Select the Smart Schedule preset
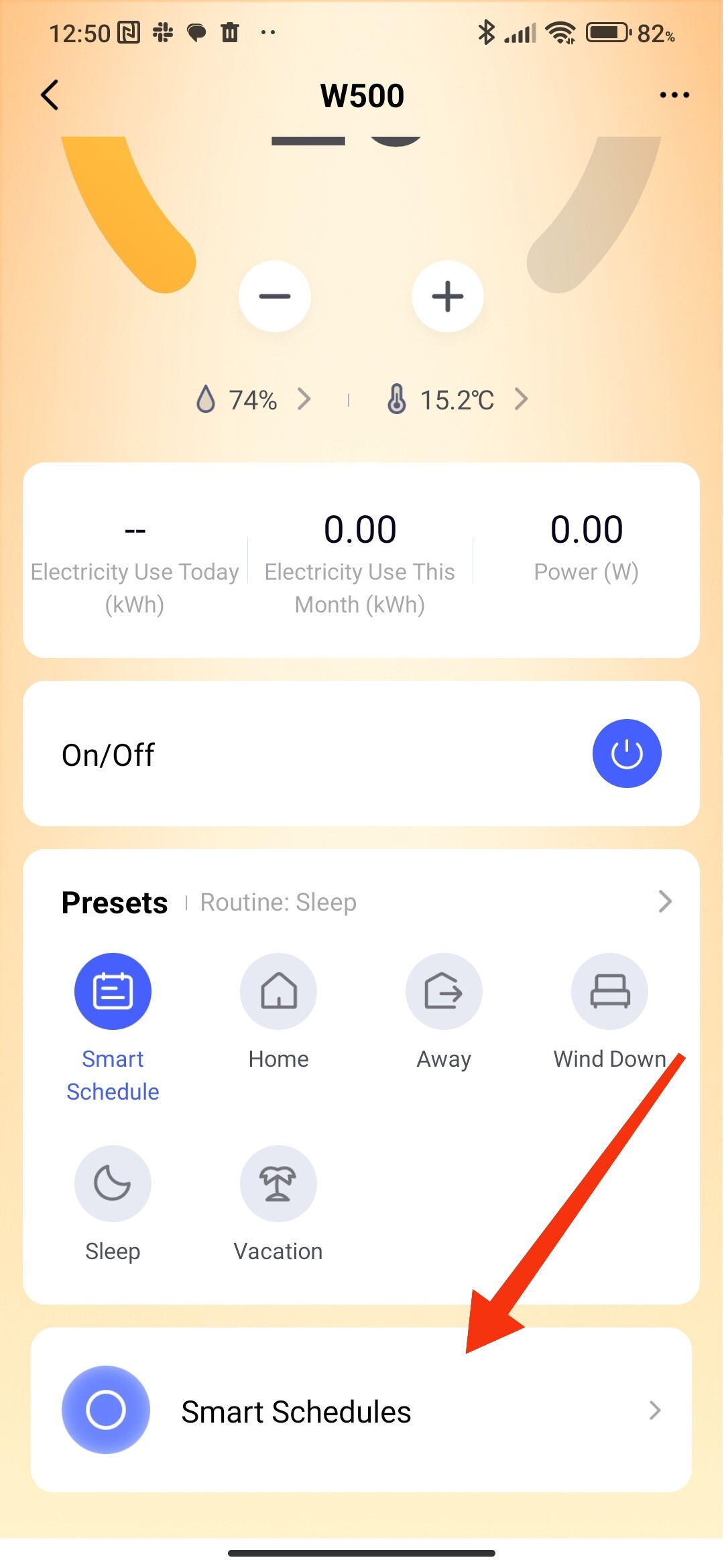The image size is (724, 1568). pos(113,992)
